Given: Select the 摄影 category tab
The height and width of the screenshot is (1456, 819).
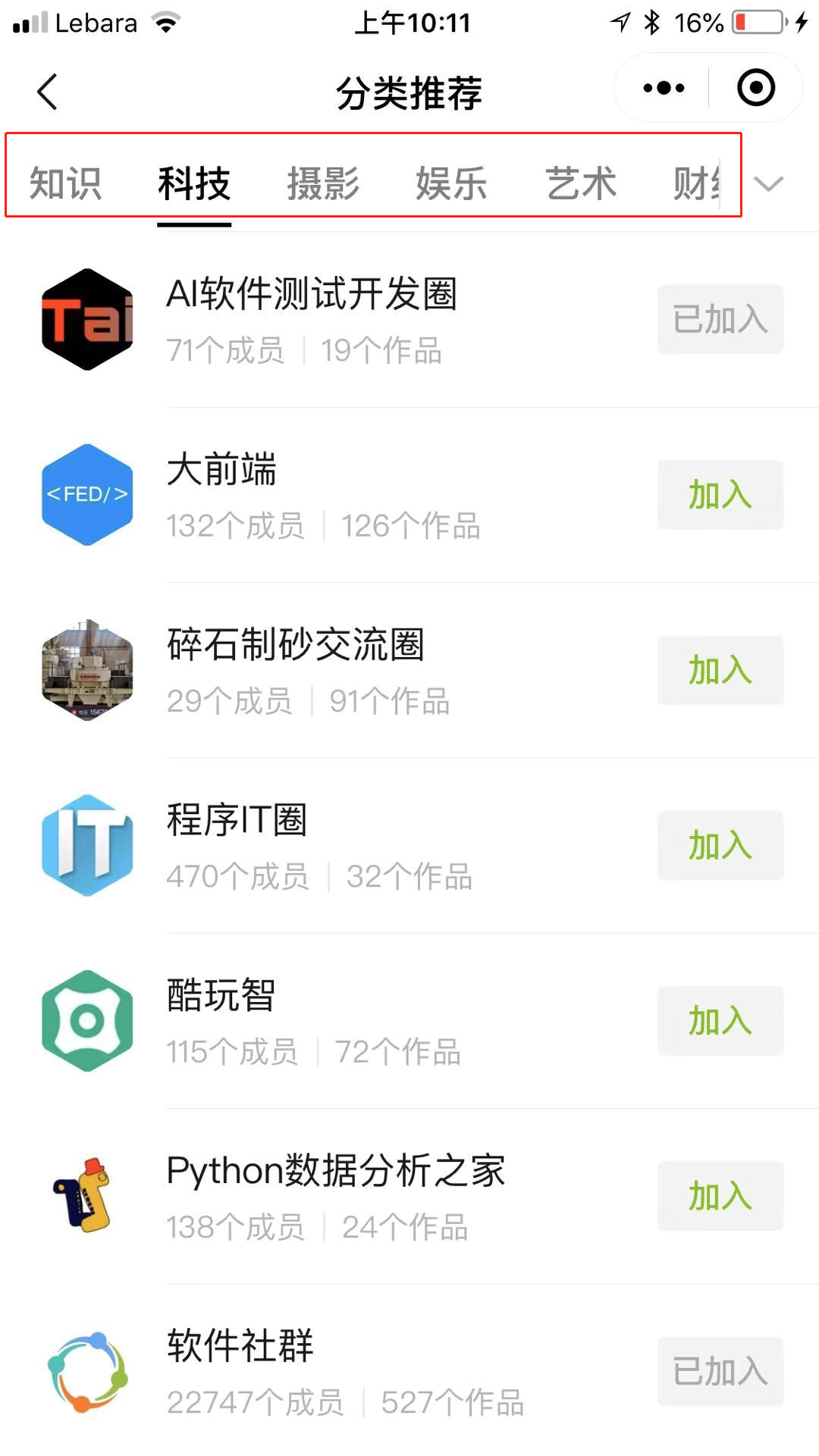Looking at the screenshot, I should [323, 183].
